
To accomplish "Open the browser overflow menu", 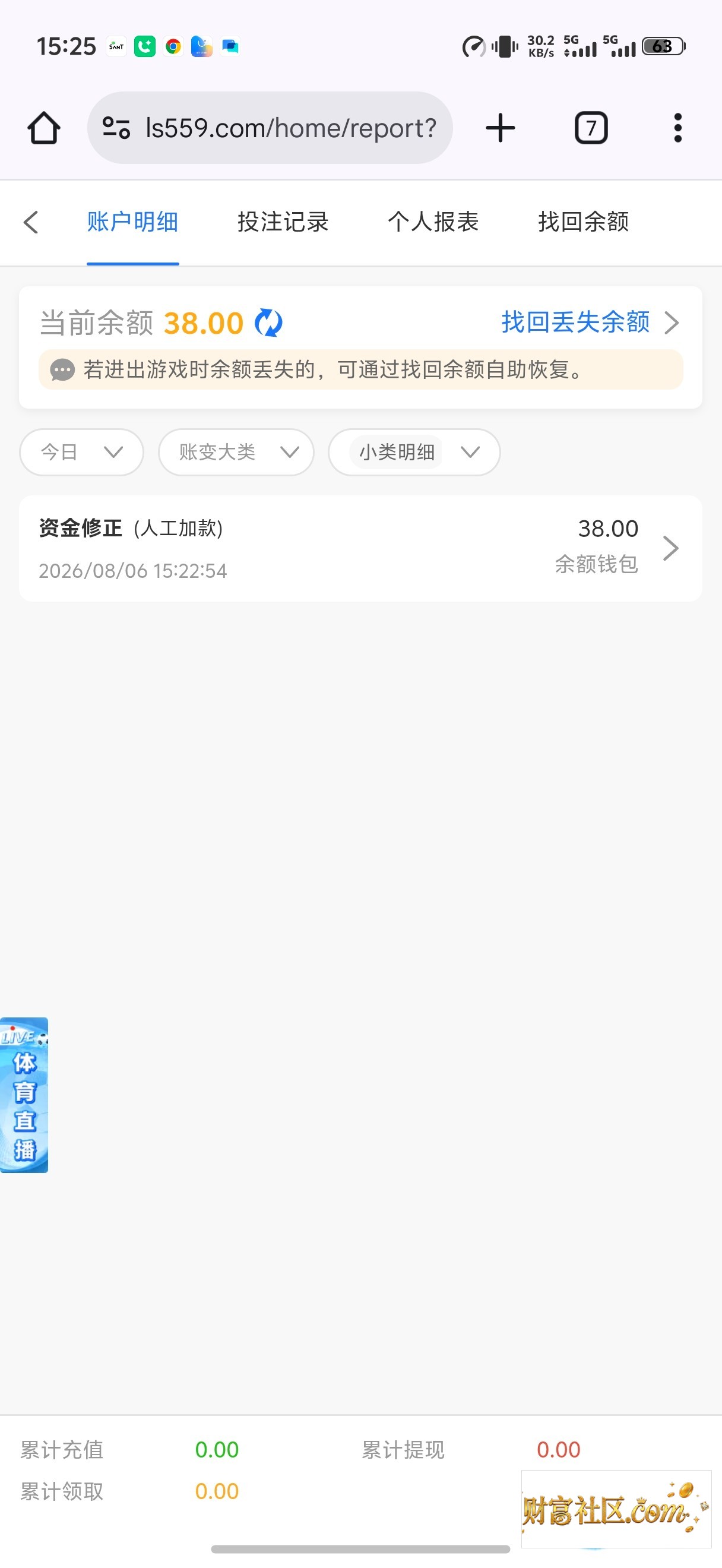I will (x=677, y=128).
